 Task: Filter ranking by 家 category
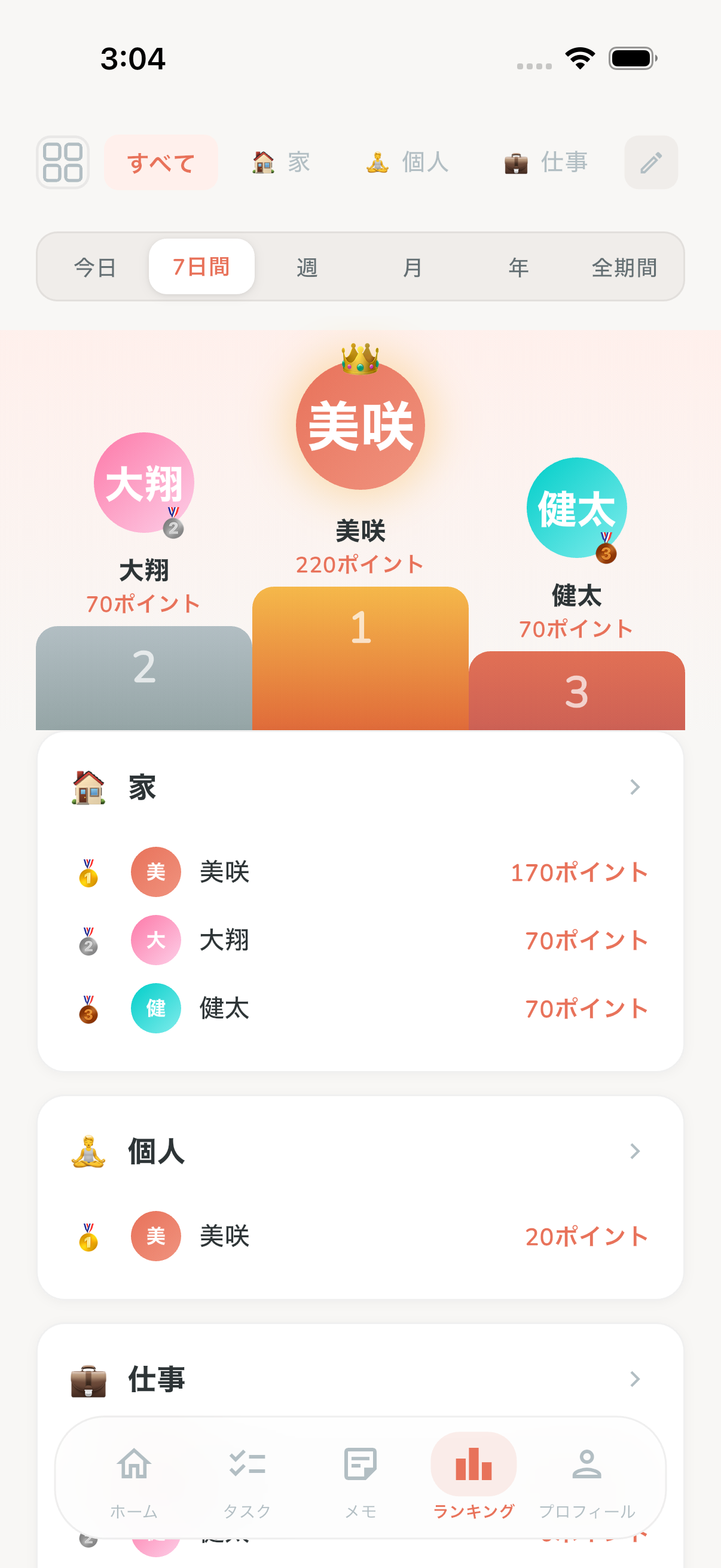tap(281, 163)
